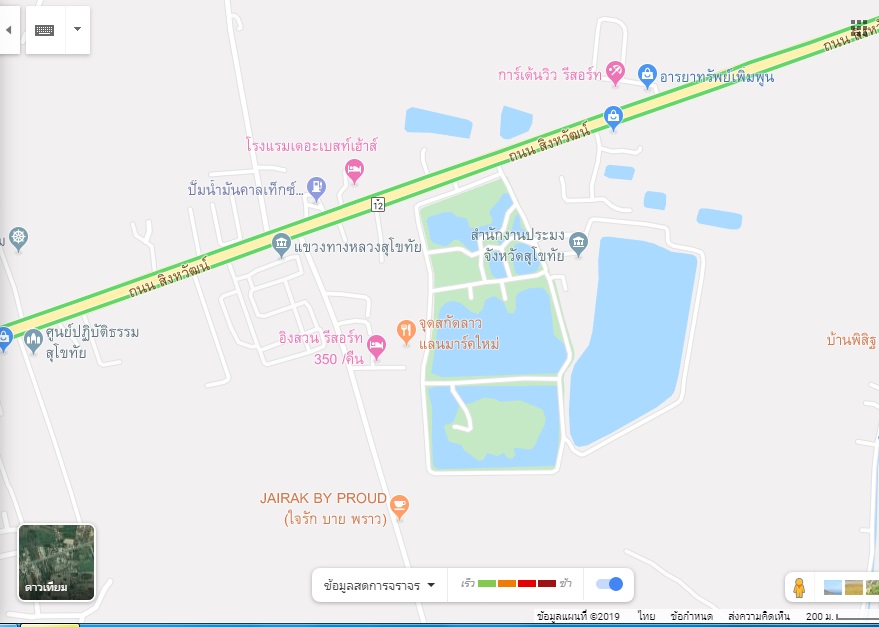This screenshot has width=879, height=627.
Task: Open แขวงทางหลวงสุโขทัย marker
Action: tap(281, 243)
